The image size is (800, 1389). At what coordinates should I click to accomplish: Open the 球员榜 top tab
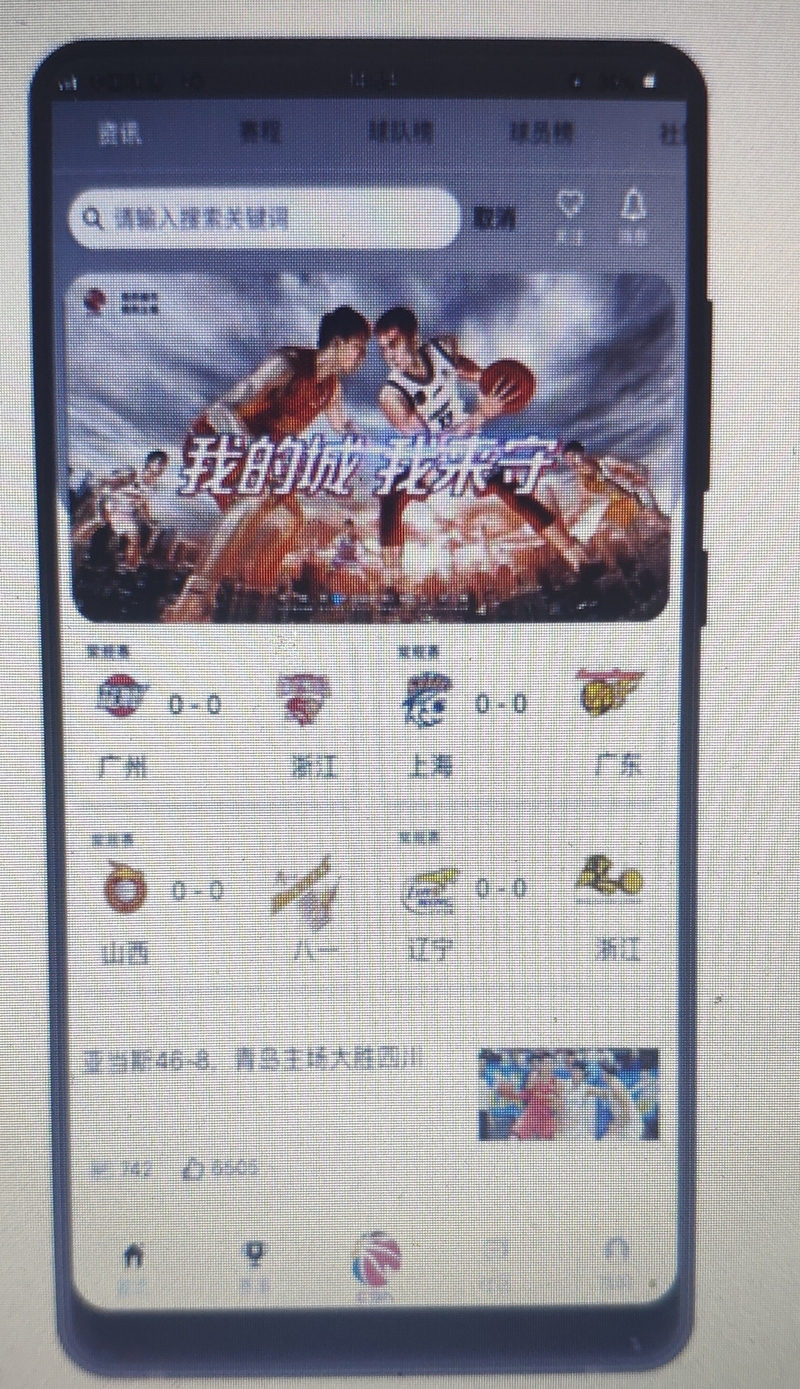click(x=541, y=132)
